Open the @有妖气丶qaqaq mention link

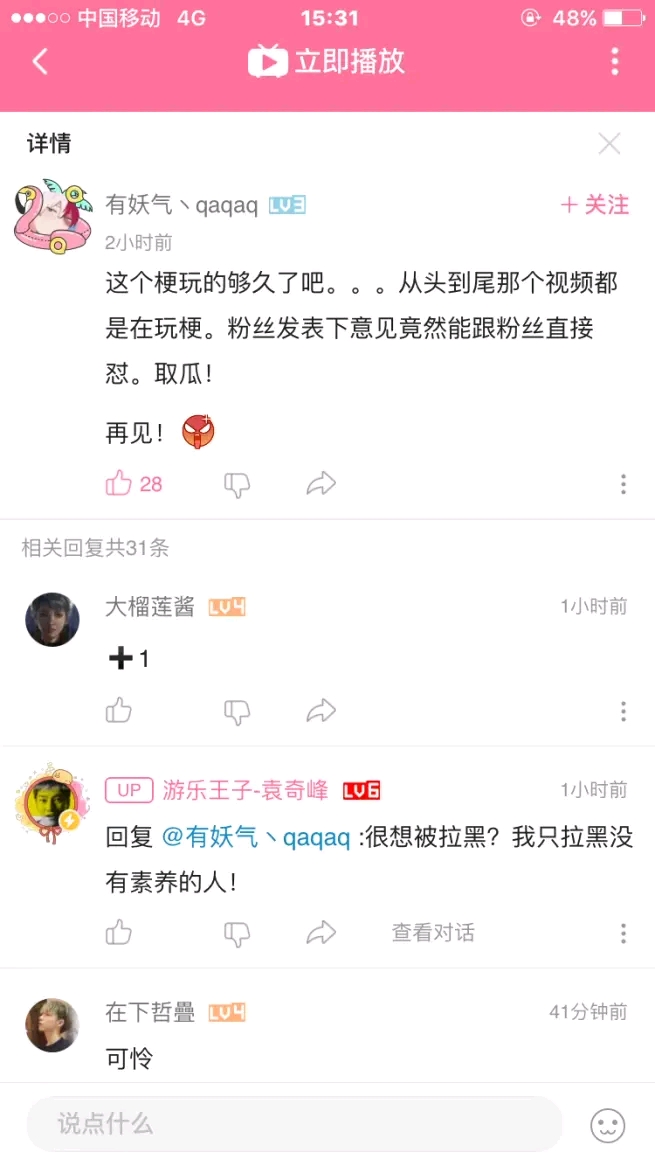pos(256,837)
